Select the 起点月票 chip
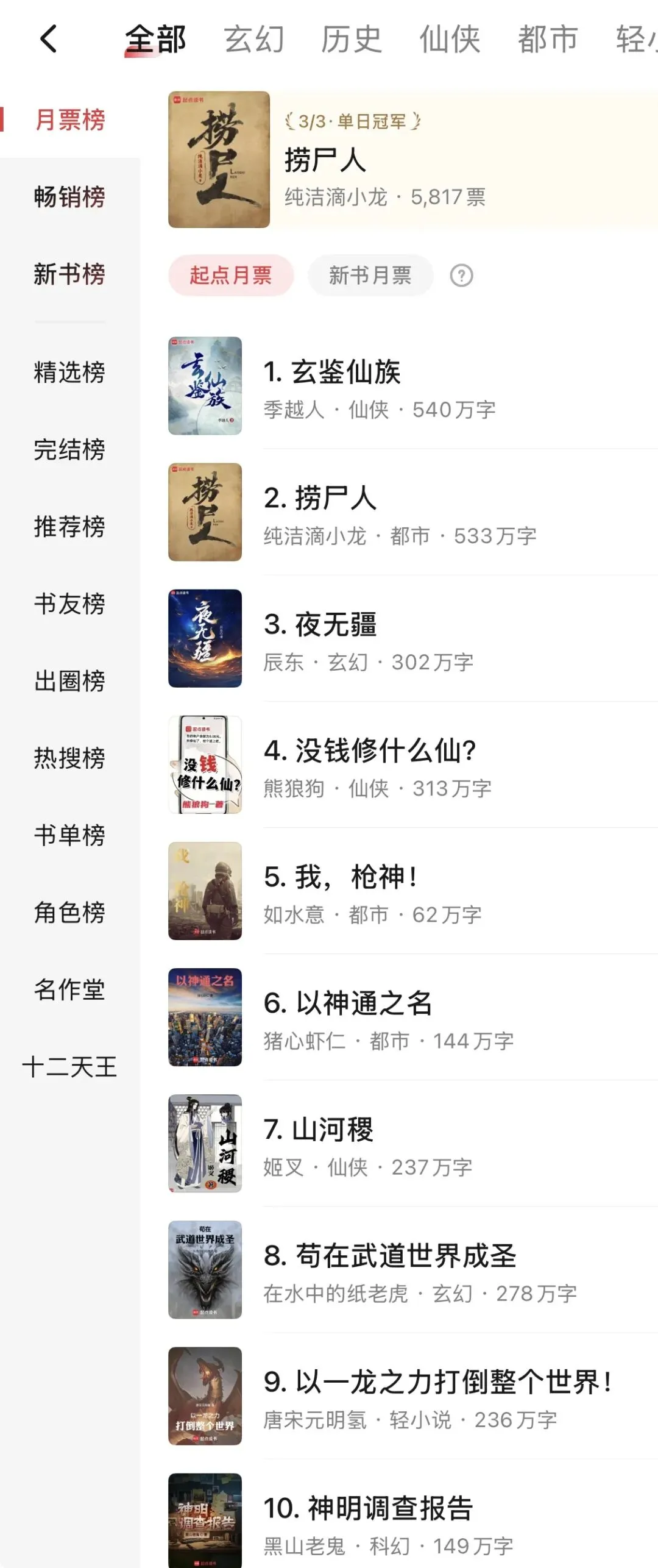The width and height of the screenshot is (658, 1568). tap(230, 276)
